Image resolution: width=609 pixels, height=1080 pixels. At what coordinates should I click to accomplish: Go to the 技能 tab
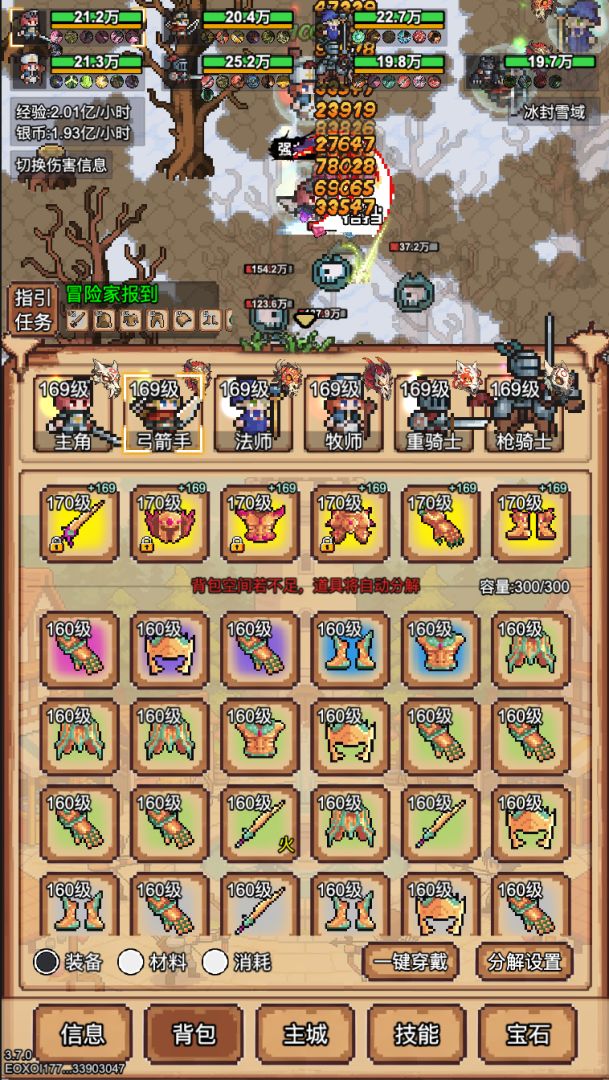click(417, 1034)
